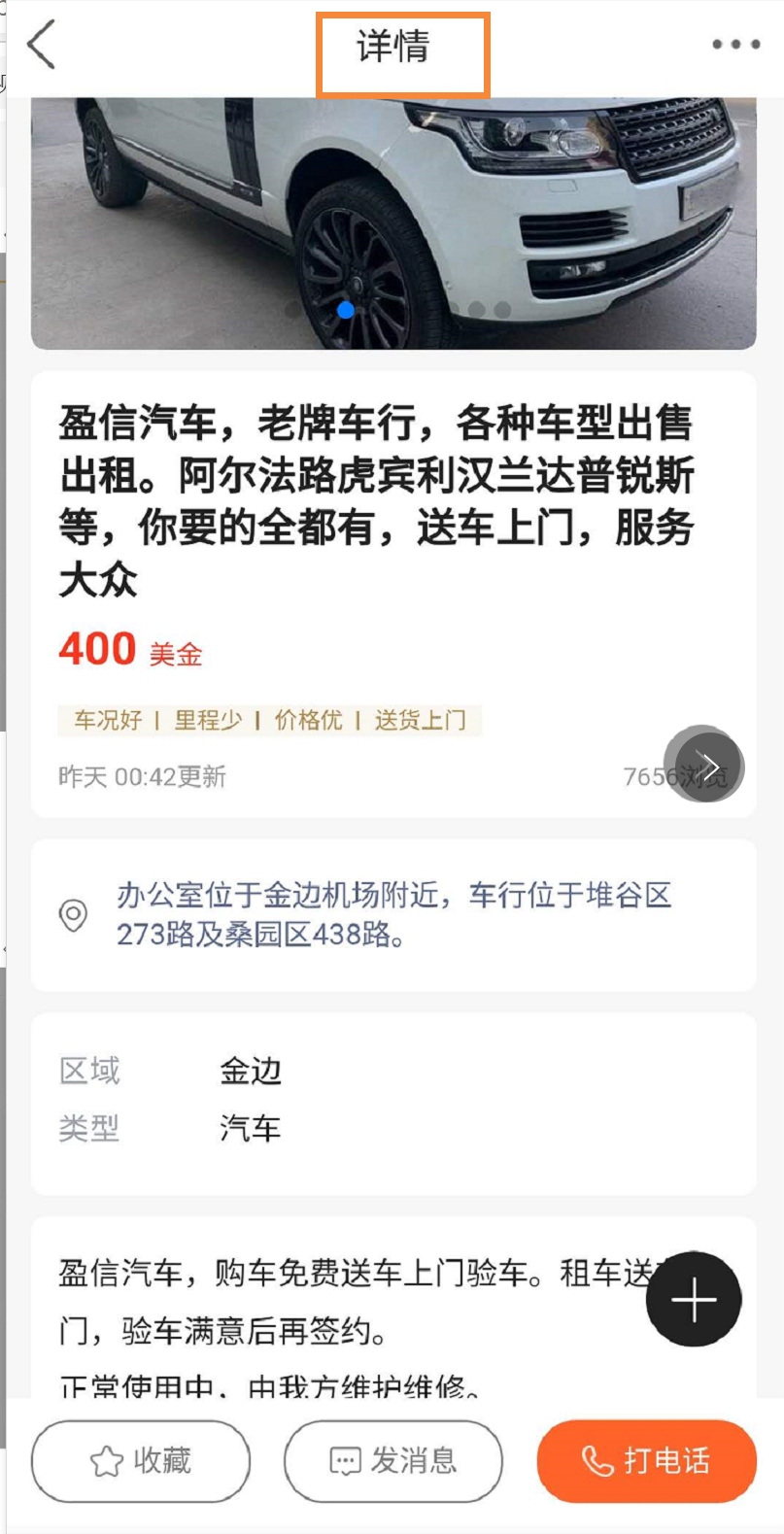The height and width of the screenshot is (1534, 784).
Task: Tap the gray next-arrow circle button
Action: [x=704, y=765]
